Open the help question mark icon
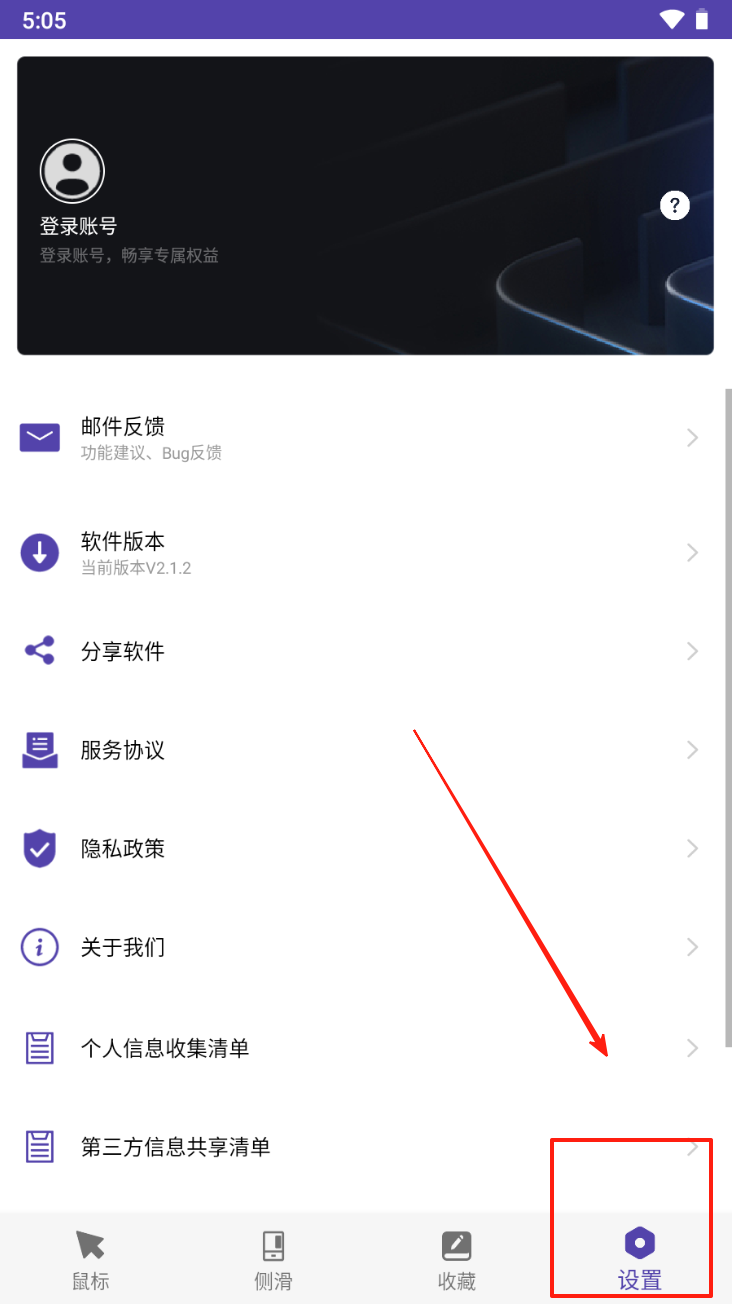The image size is (732, 1304). 675,206
